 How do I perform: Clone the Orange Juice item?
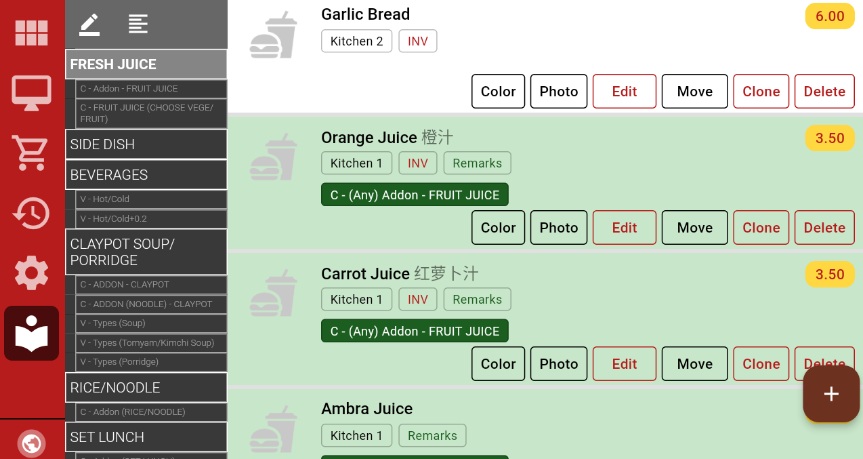[761, 227]
